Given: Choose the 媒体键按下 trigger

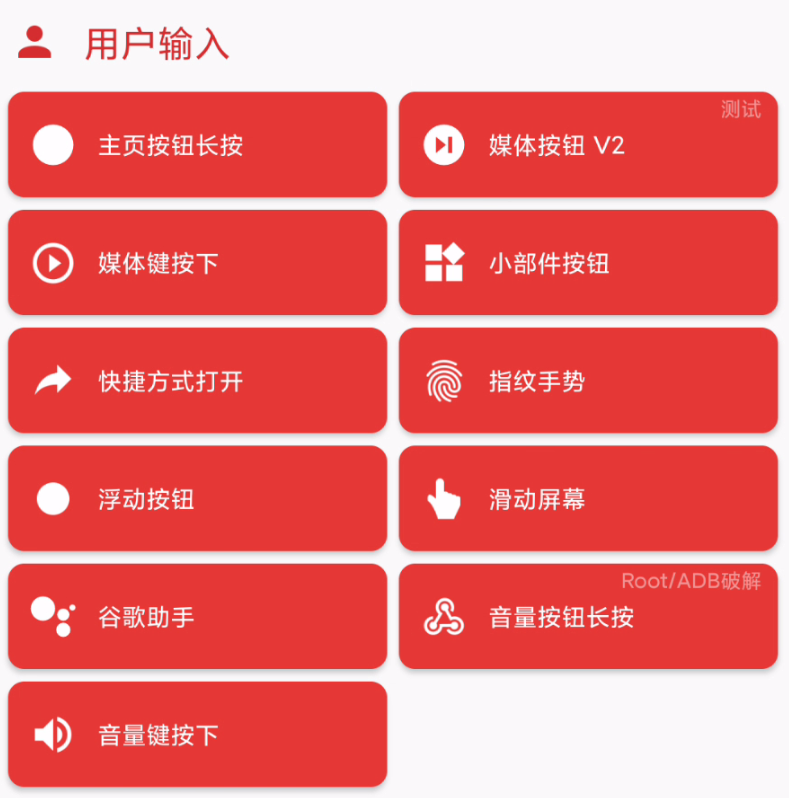Looking at the screenshot, I should coord(197,263).
